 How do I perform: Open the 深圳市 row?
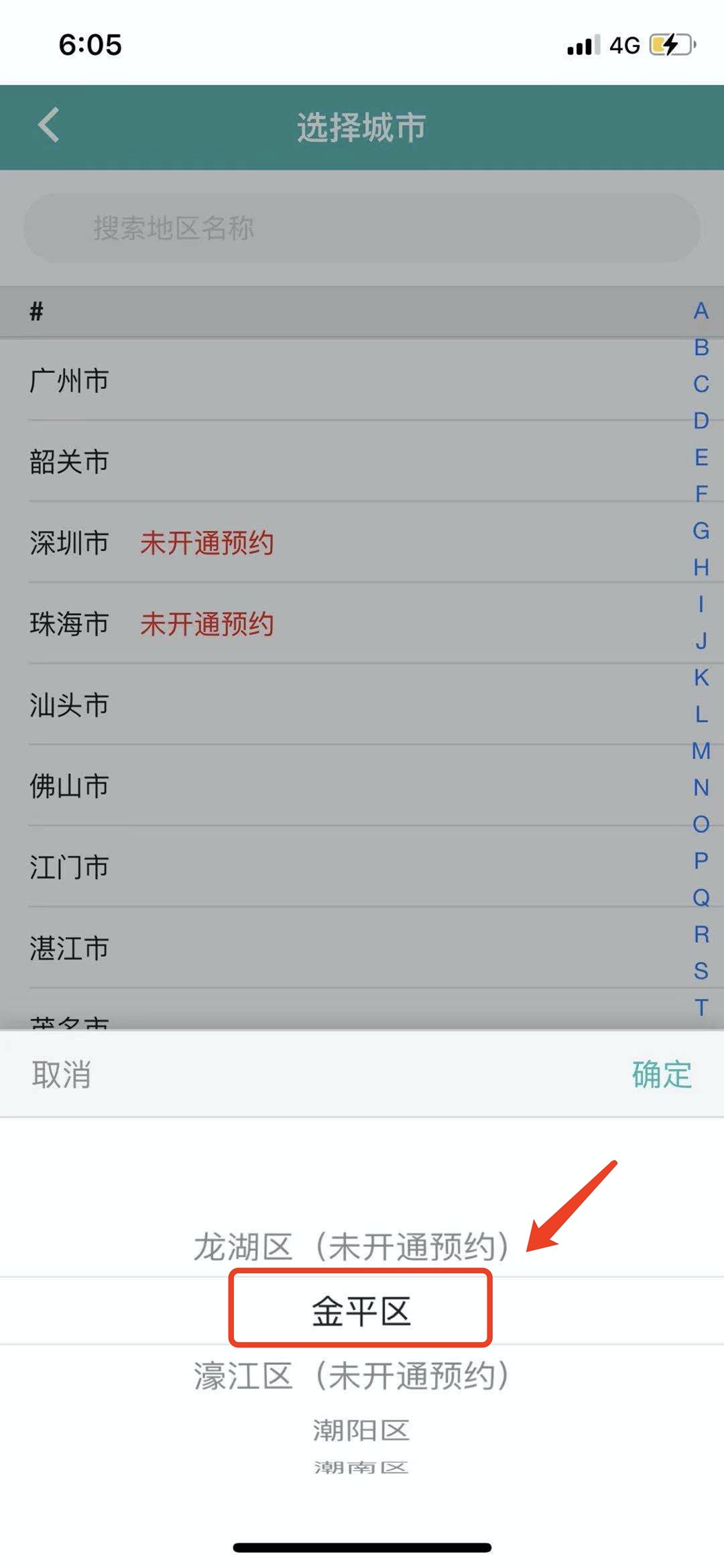tap(70, 543)
